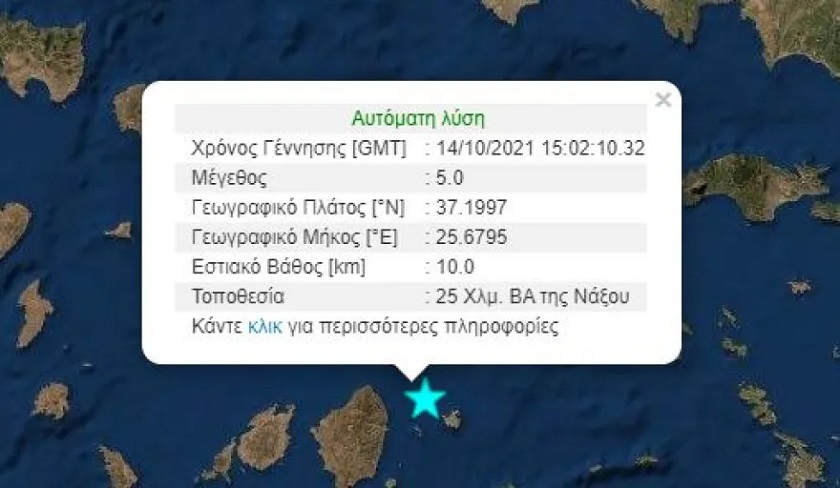Close the earthquake info popup
This screenshot has height=488, width=840.
coord(662,100)
